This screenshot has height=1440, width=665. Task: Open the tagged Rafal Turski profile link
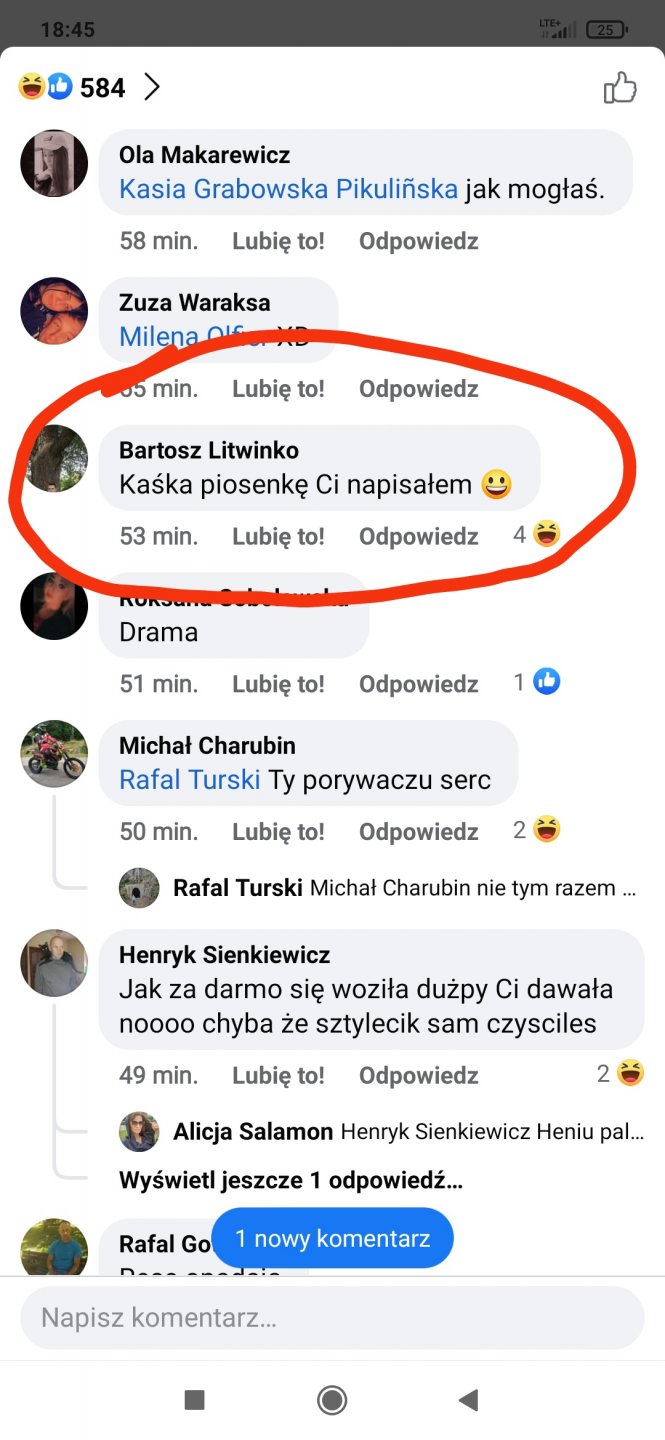[190, 779]
